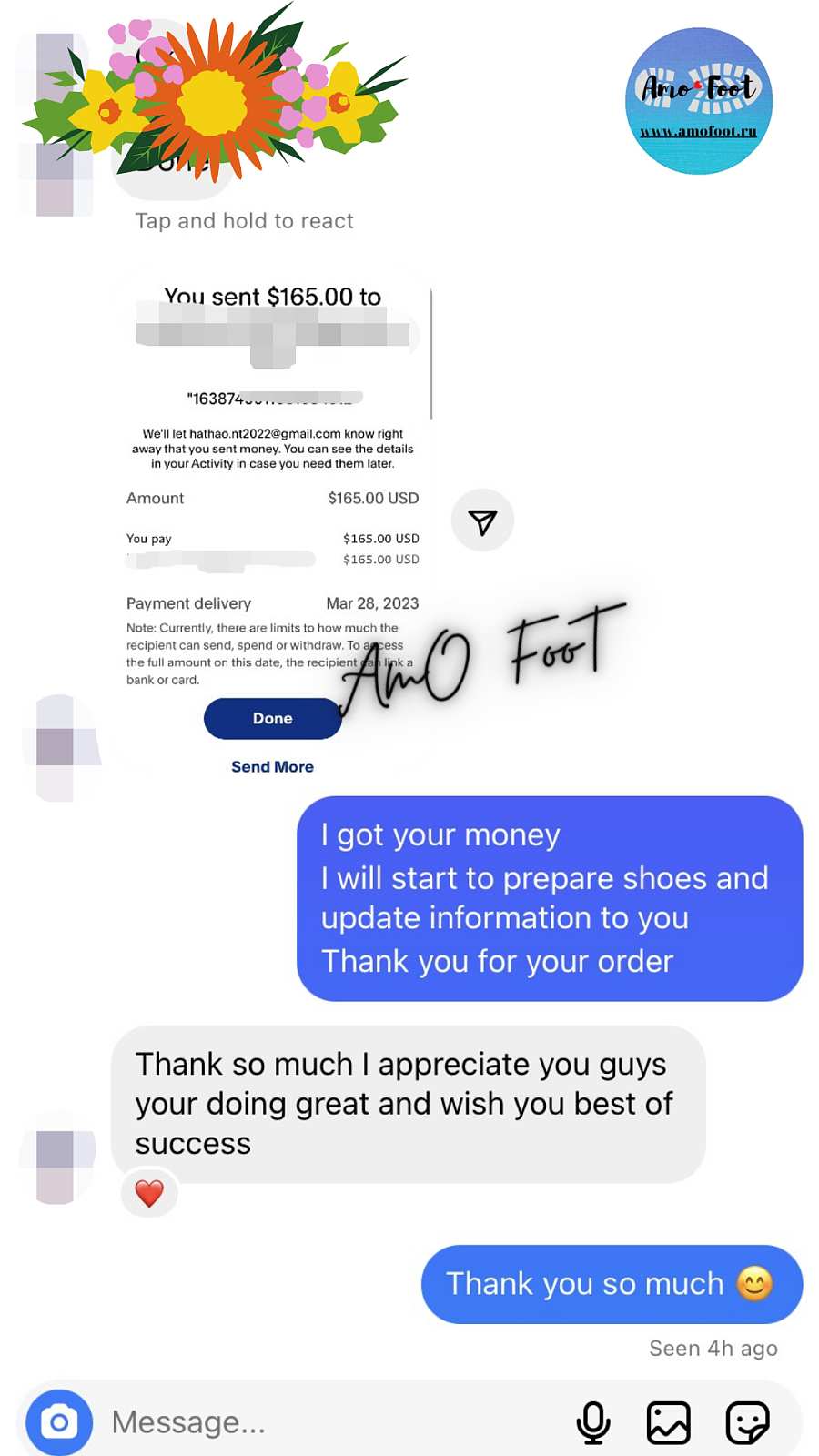The height and width of the screenshot is (1456, 819).
Task: Open the photo gallery picker
Action: tap(669, 1421)
